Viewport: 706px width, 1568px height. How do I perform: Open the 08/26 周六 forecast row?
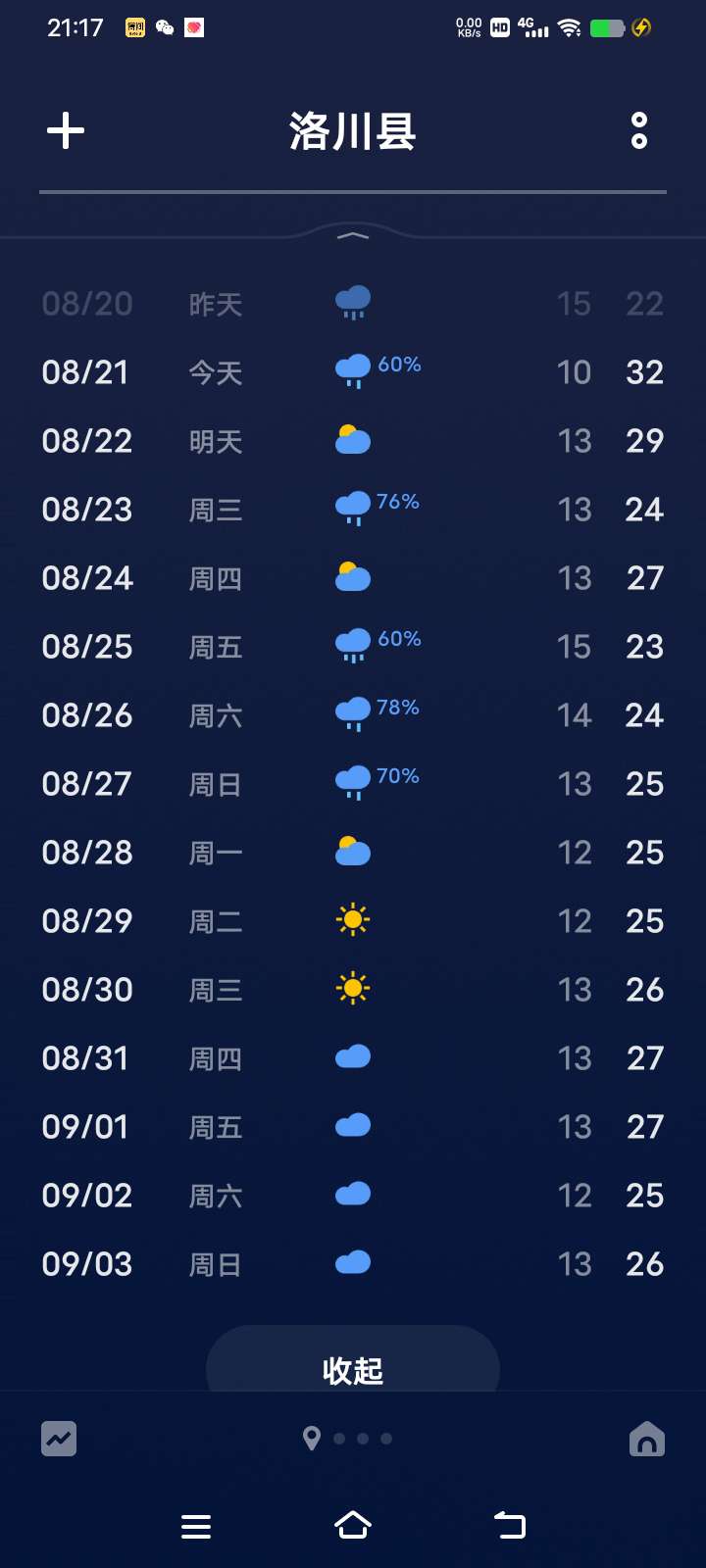click(353, 715)
